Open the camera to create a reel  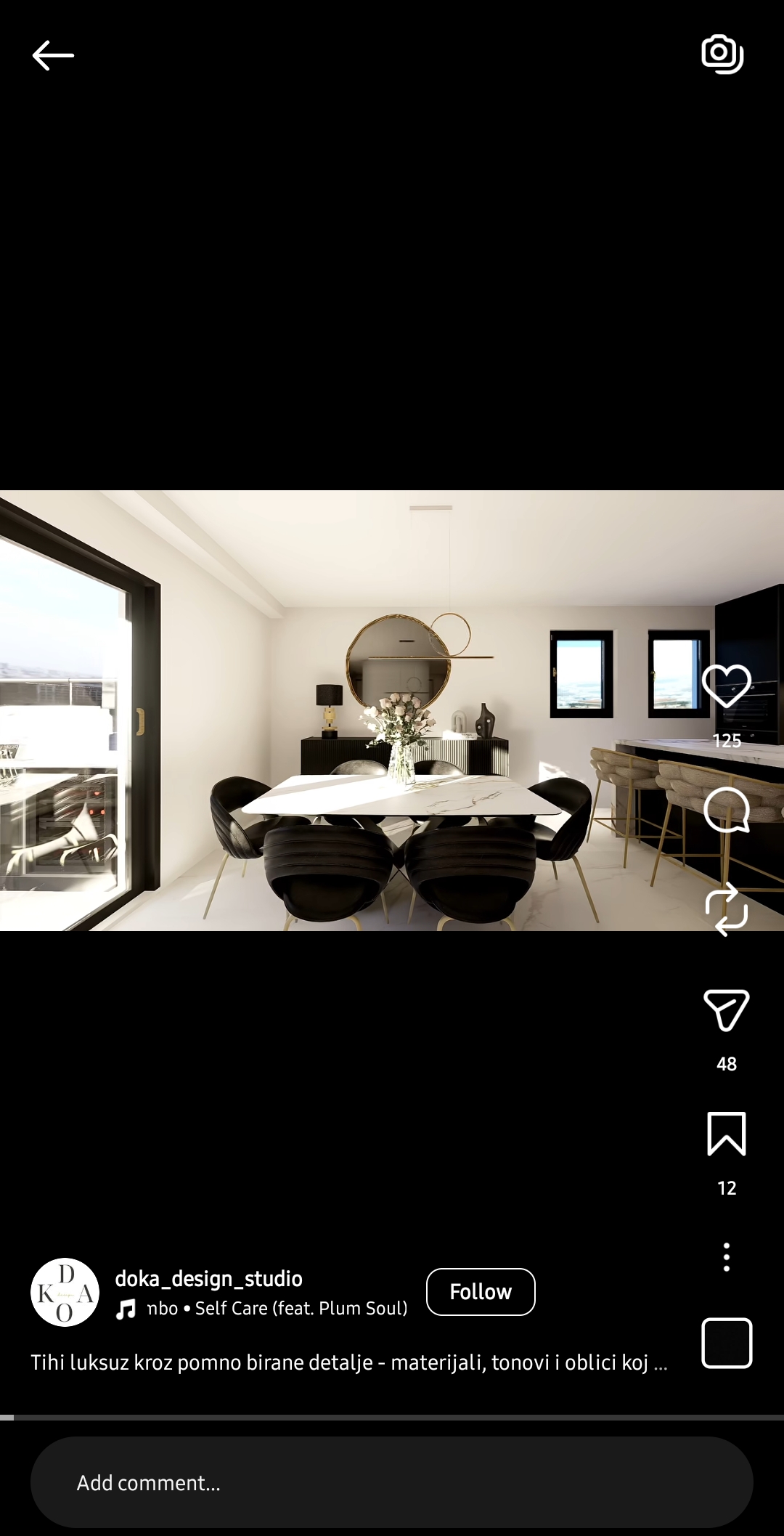722,54
